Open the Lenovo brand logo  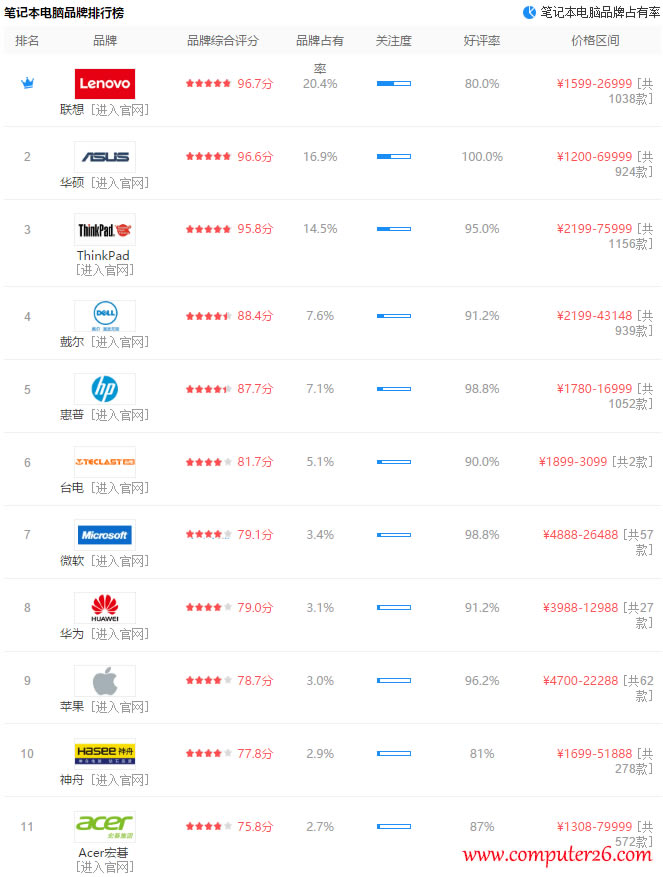coord(104,84)
